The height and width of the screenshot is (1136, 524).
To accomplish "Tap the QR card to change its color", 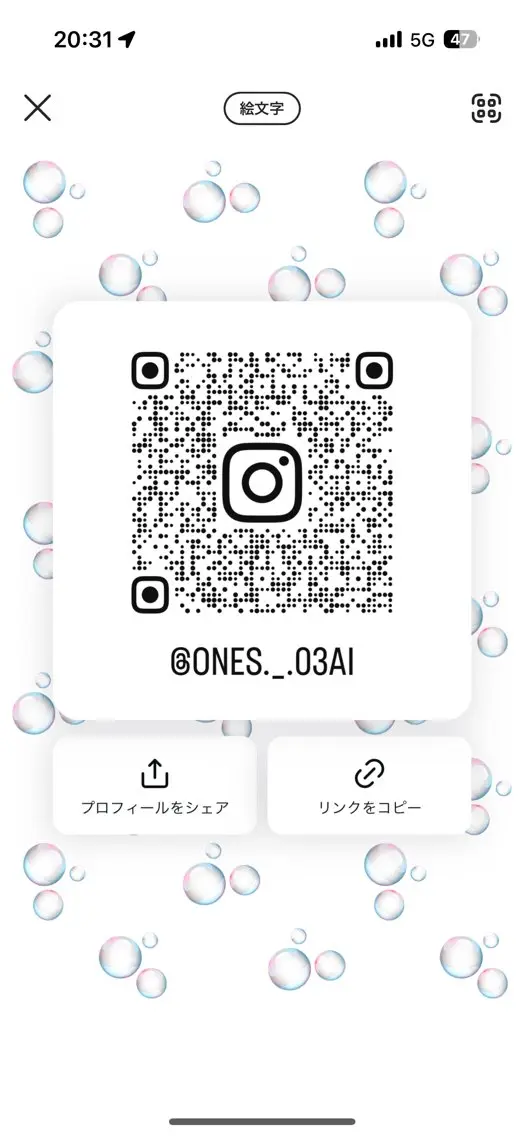I will pyautogui.click(x=262, y=511).
